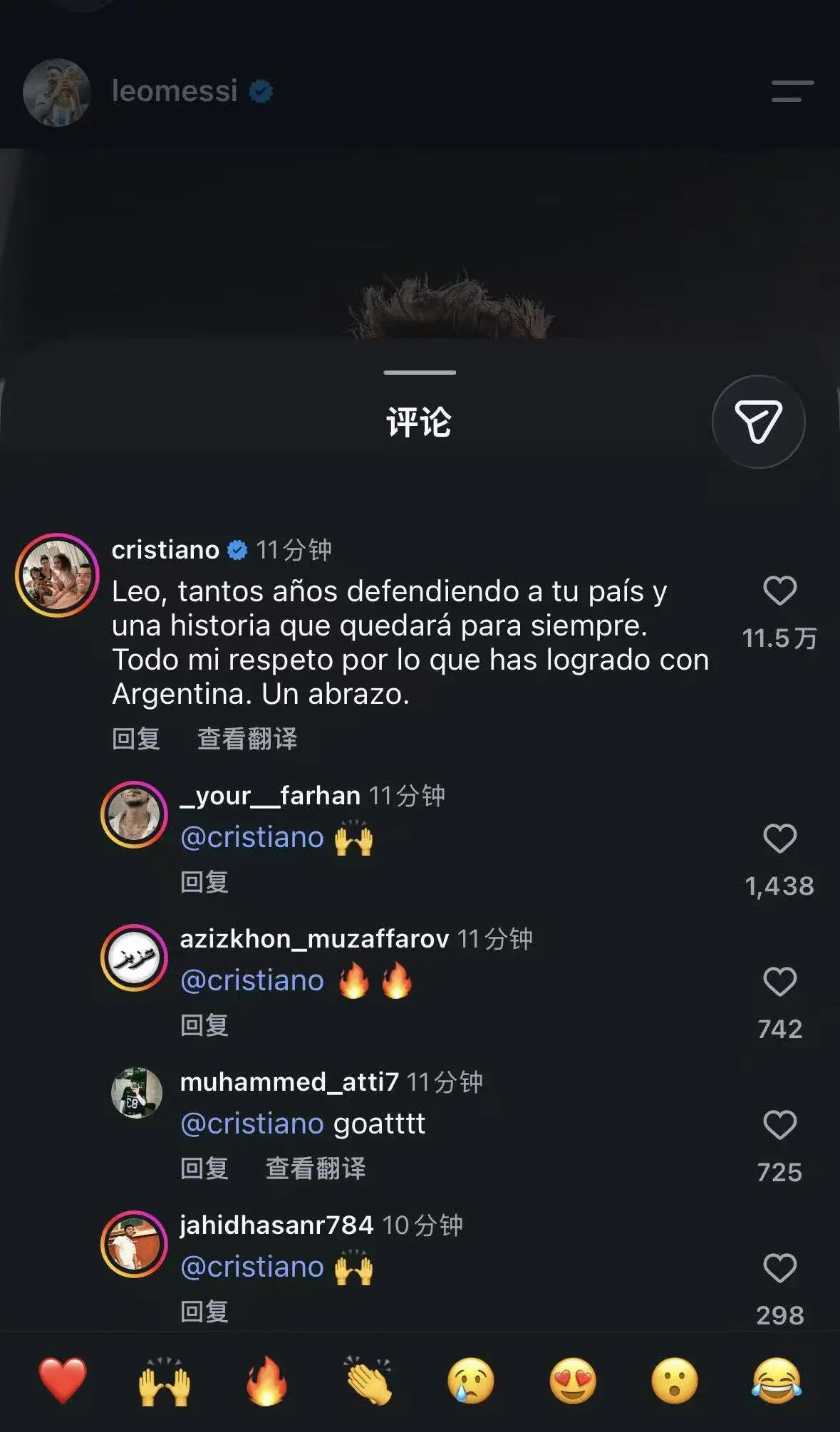Open the menu icon beside leomessi
The height and width of the screenshot is (1432, 840).
[x=792, y=90]
